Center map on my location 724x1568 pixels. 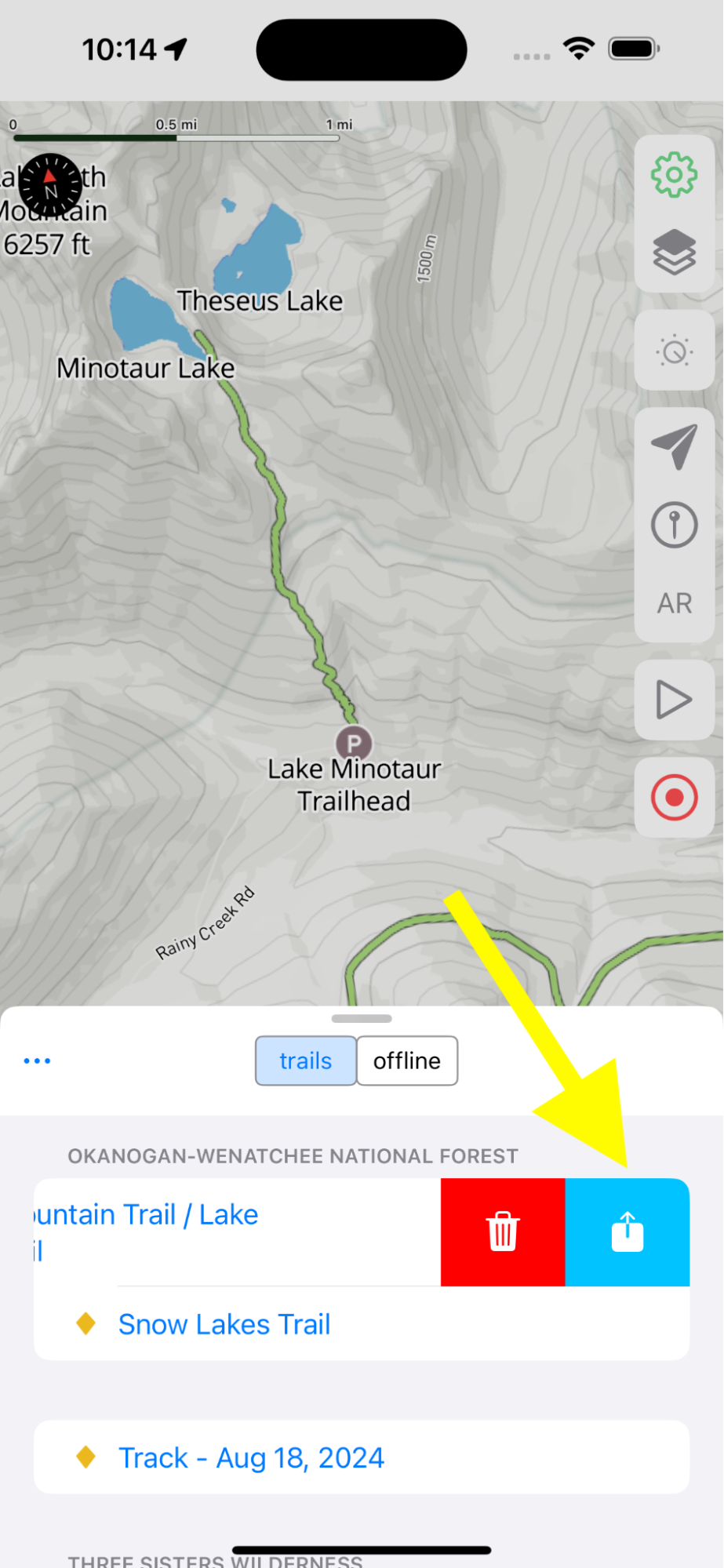coord(674,446)
